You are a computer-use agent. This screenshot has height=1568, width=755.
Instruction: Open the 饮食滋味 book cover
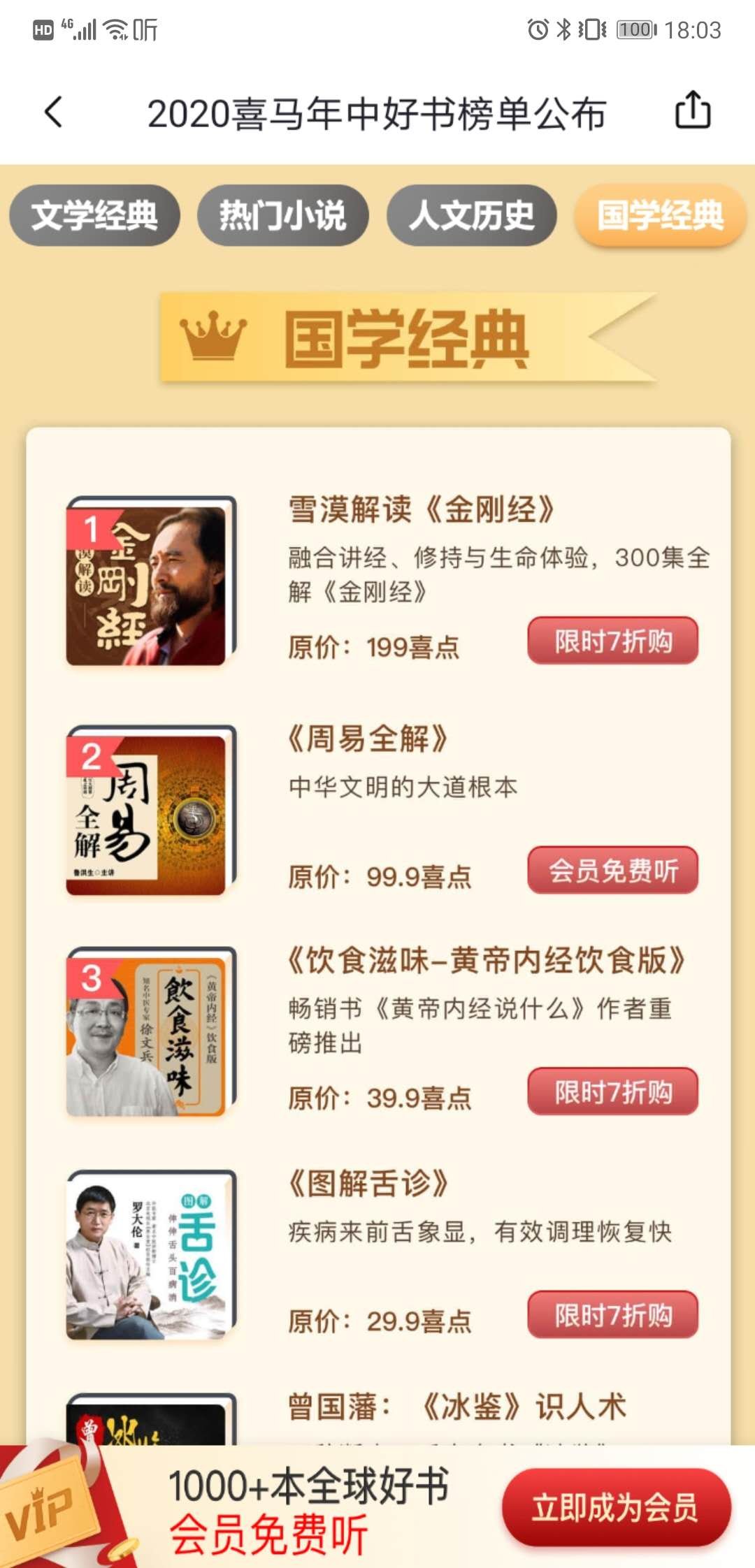[150, 1033]
